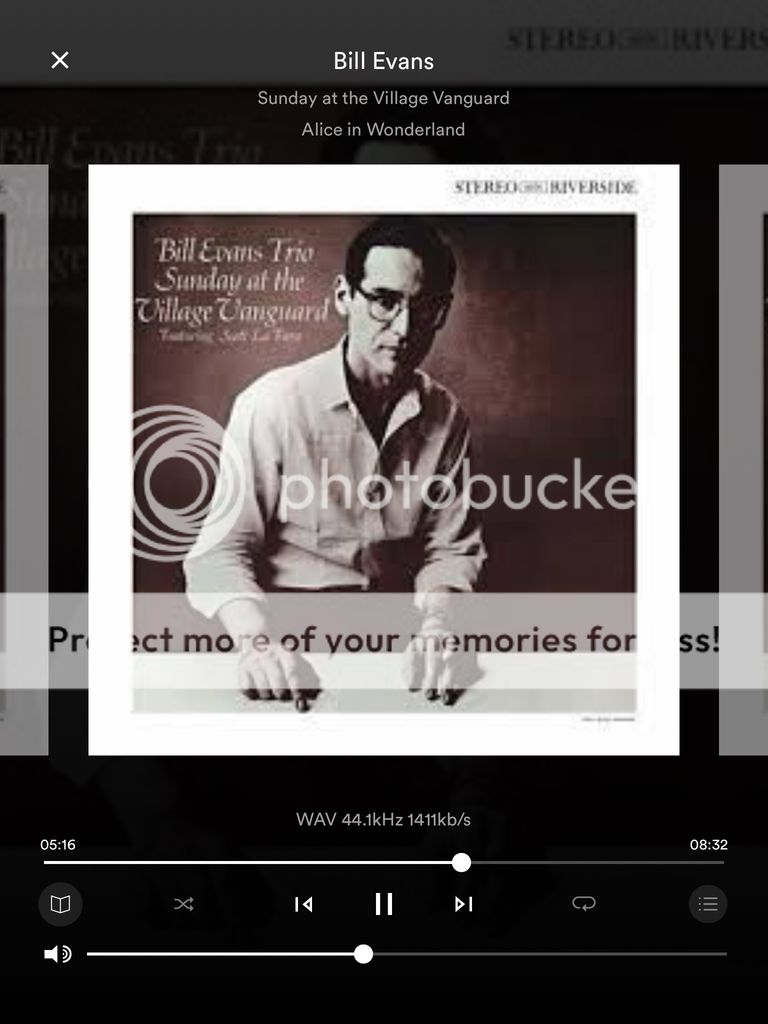Pause the current track
768x1024 pixels.
point(384,904)
